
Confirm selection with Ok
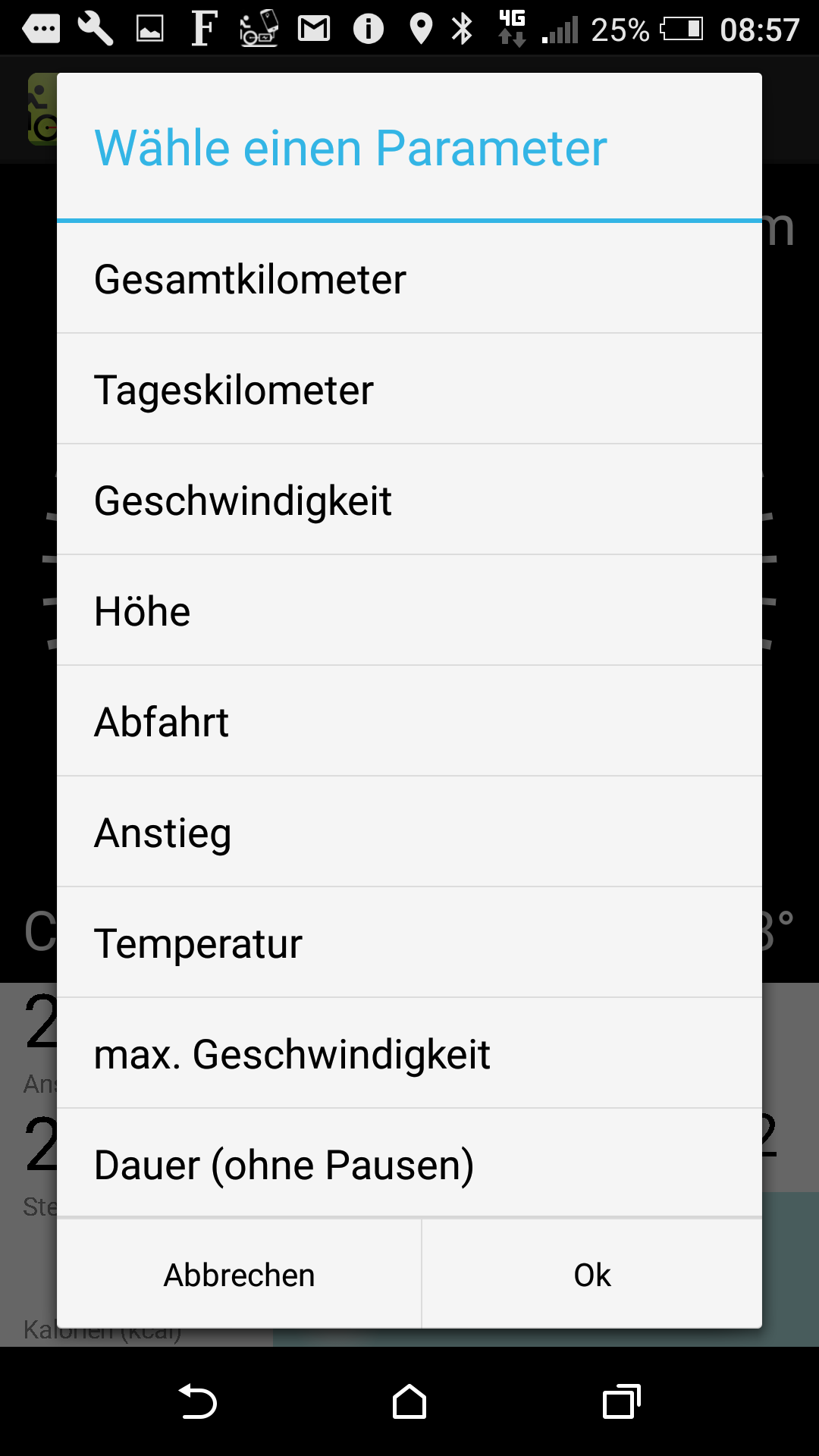pyautogui.click(x=591, y=1275)
